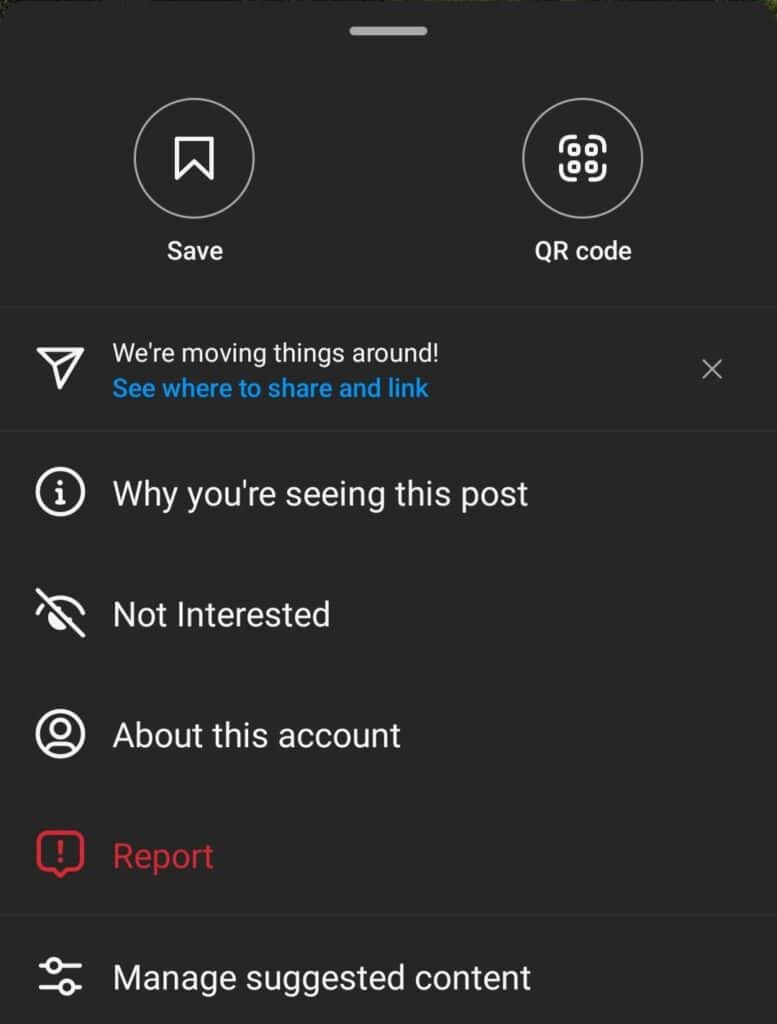The height and width of the screenshot is (1024, 777).
Task: Save this post with the bookmark button
Action: [194, 158]
